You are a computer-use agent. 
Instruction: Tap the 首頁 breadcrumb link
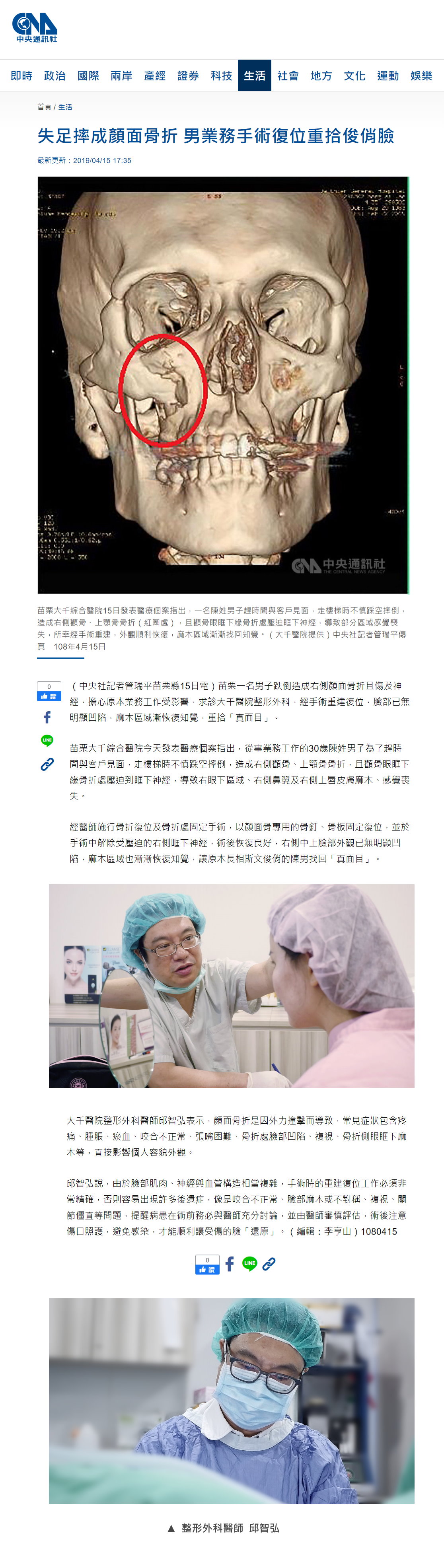click(x=44, y=107)
